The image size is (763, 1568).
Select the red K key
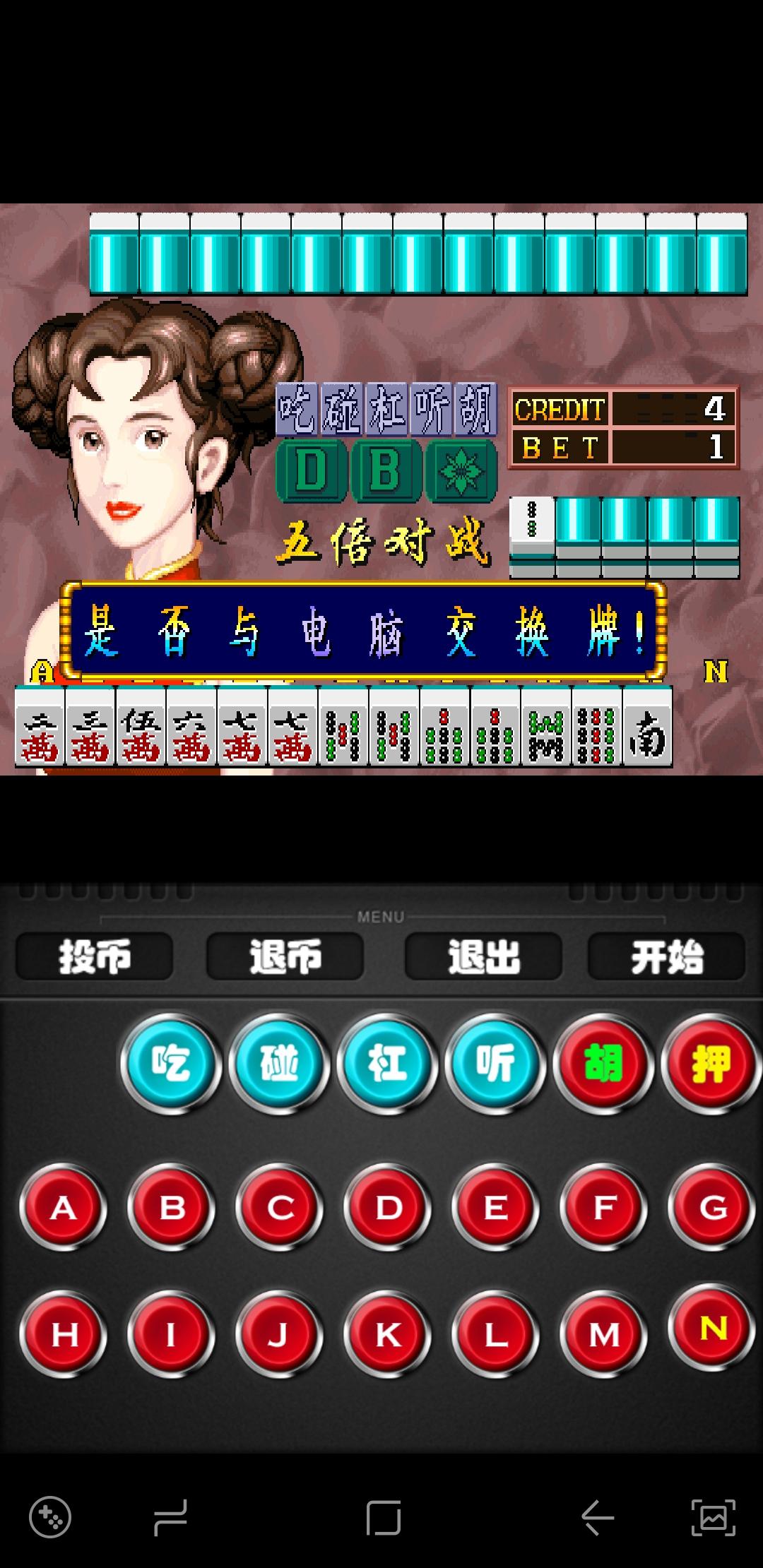click(x=388, y=1334)
